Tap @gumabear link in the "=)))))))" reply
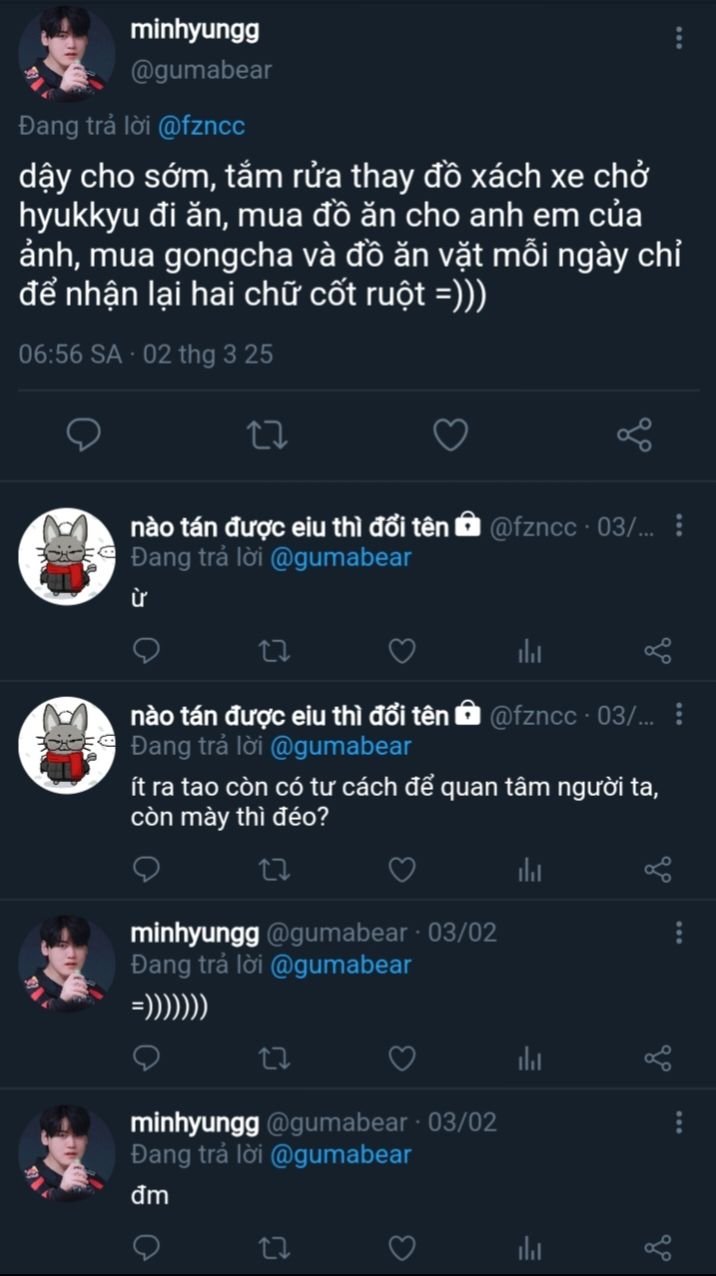 click(x=341, y=965)
